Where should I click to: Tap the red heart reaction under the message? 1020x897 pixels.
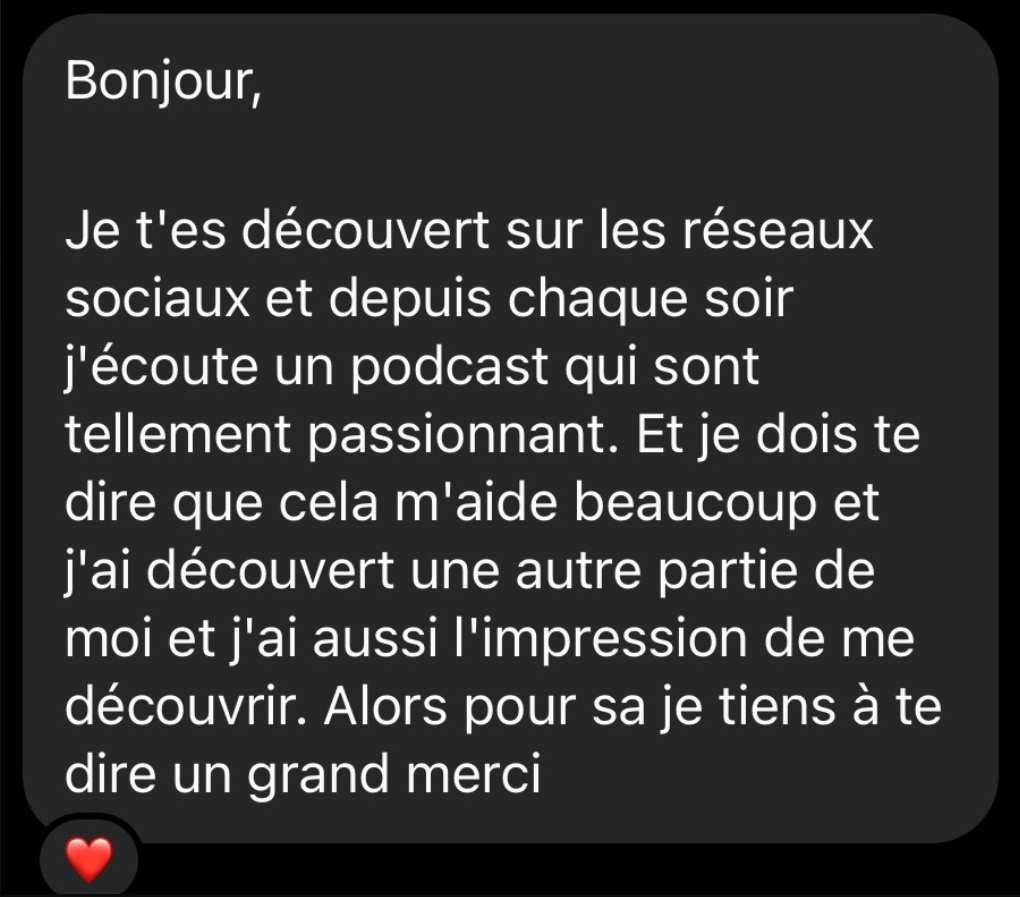[x=88, y=858]
